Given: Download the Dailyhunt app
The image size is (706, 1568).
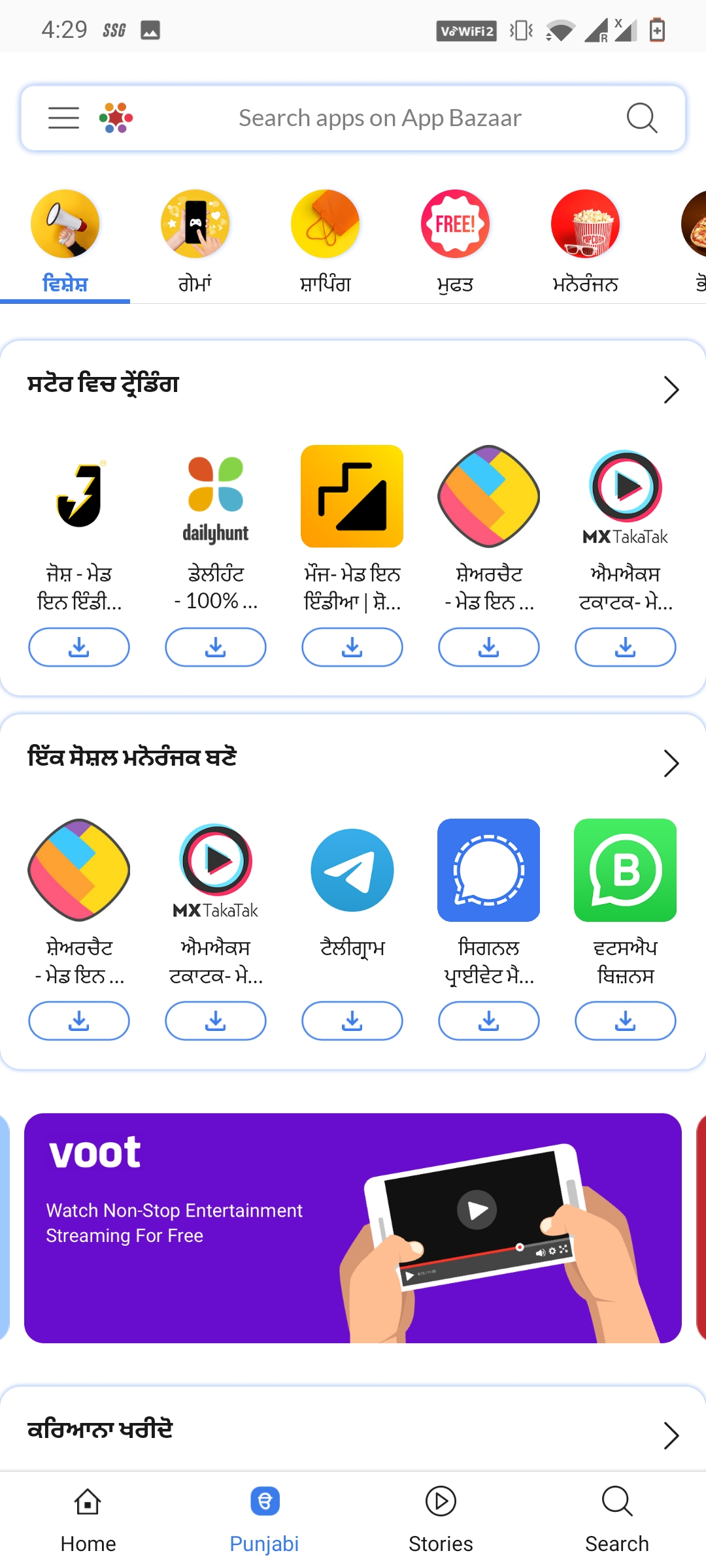Looking at the screenshot, I should point(216,647).
